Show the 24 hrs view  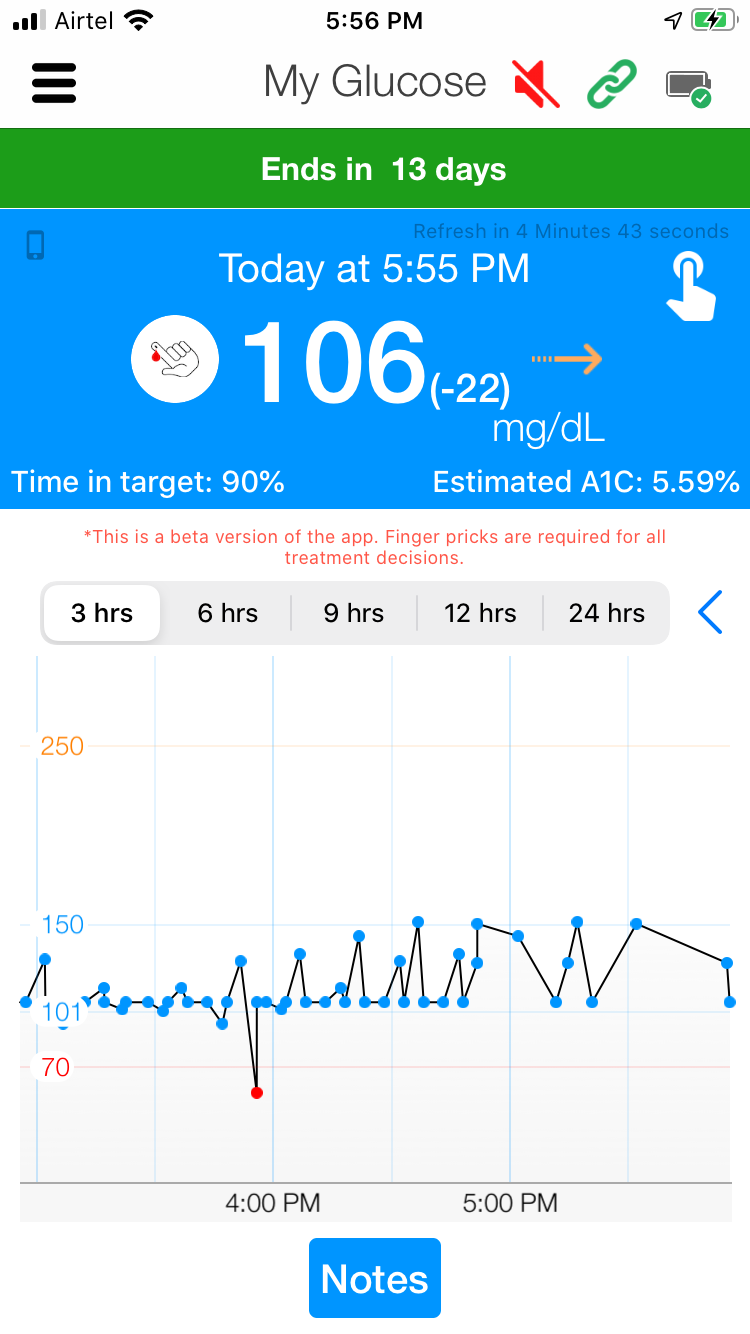(607, 613)
